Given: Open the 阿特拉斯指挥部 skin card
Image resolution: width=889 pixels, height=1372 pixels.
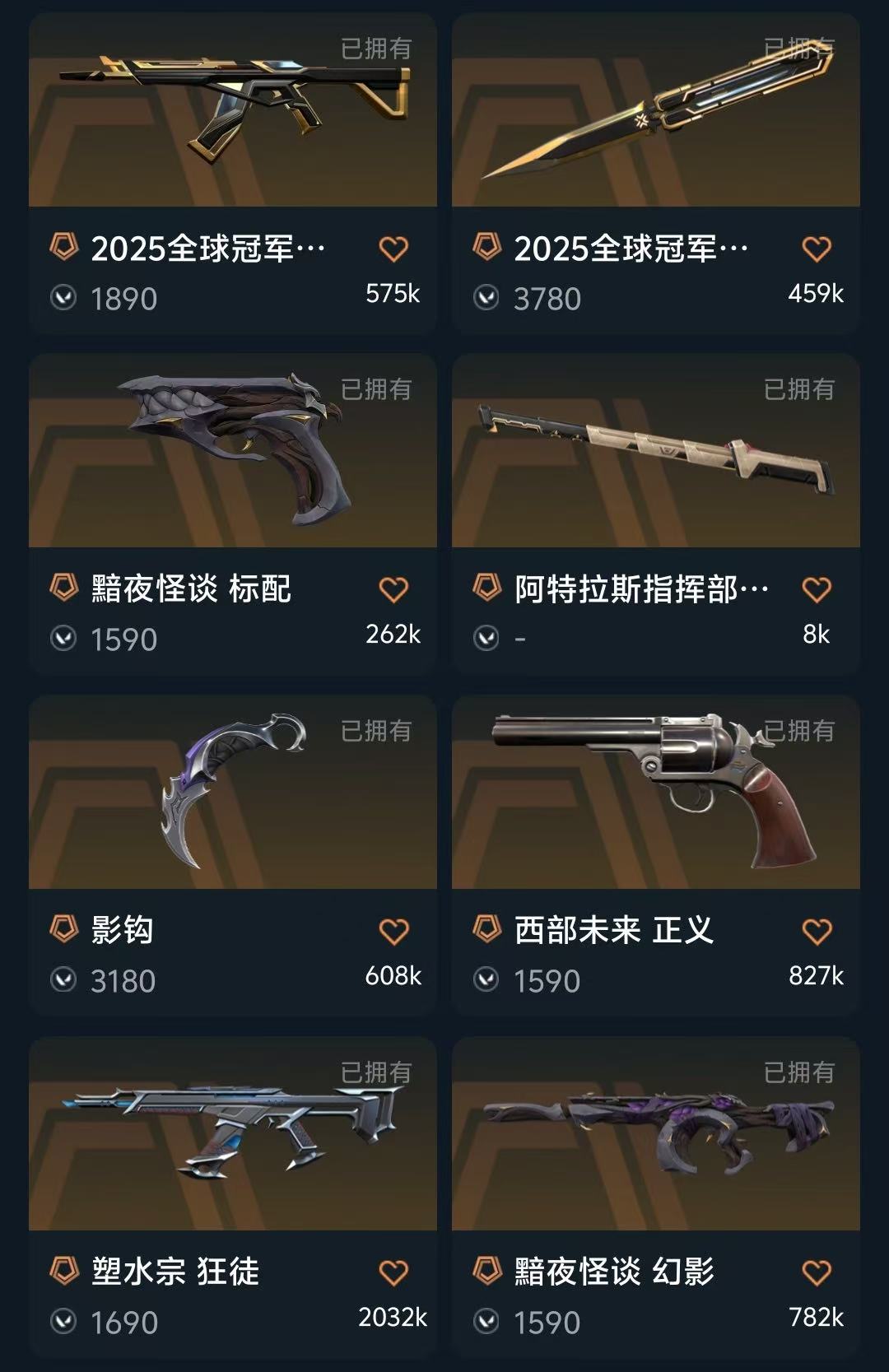Looking at the screenshot, I should click(655, 451).
